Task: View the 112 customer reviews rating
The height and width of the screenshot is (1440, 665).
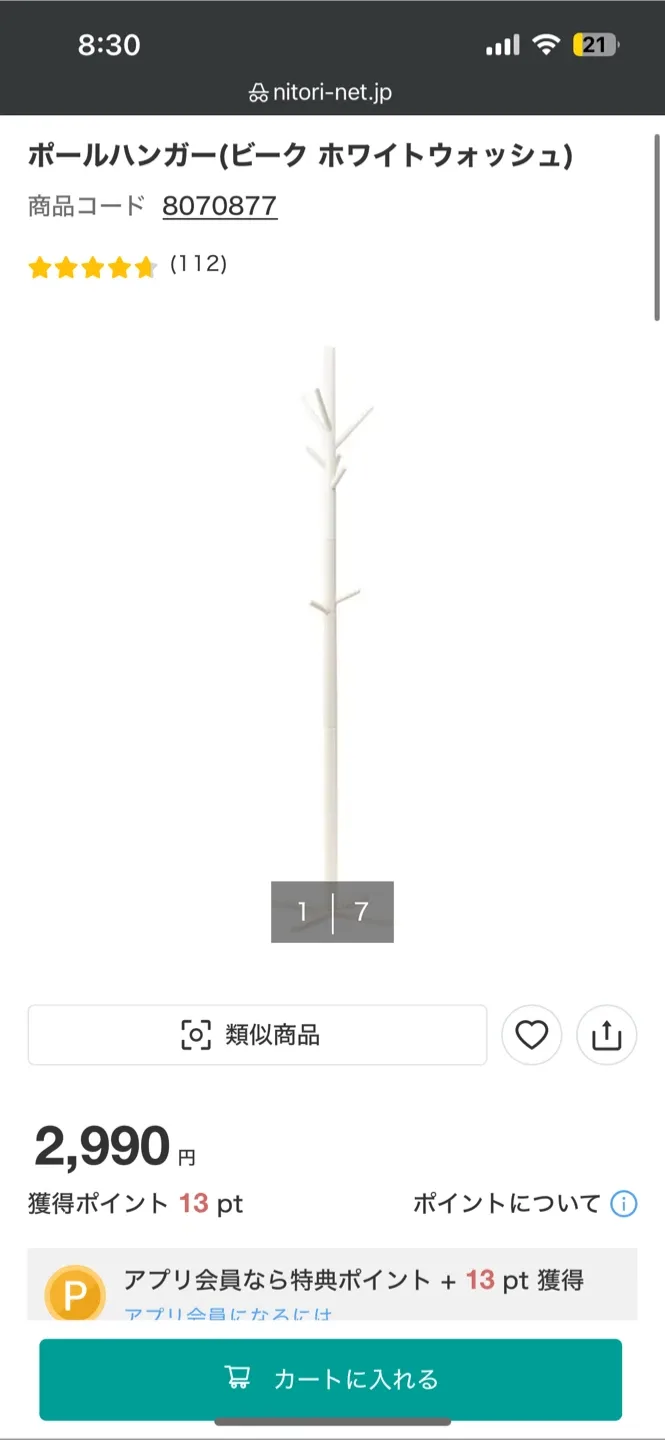Action: coord(127,266)
